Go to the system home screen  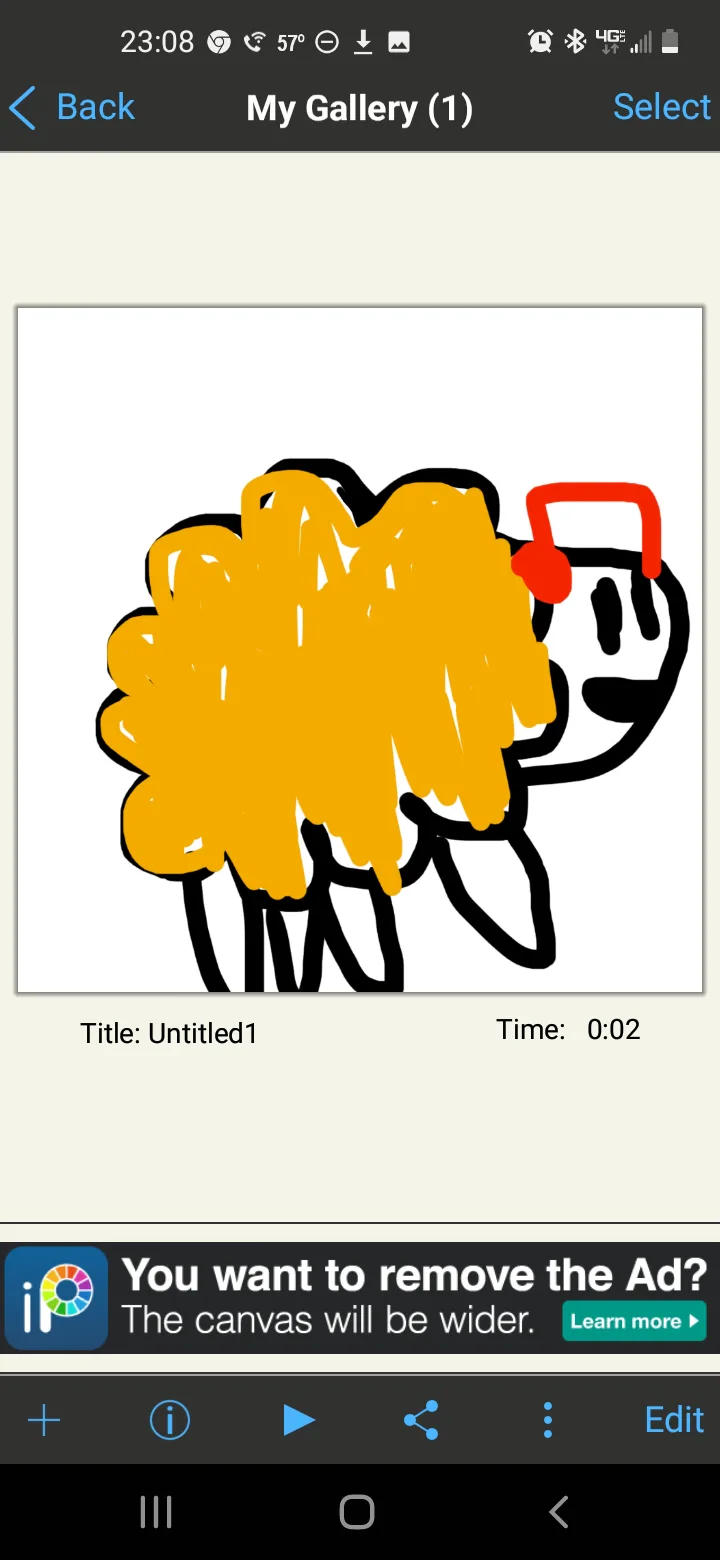(357, 1512)
